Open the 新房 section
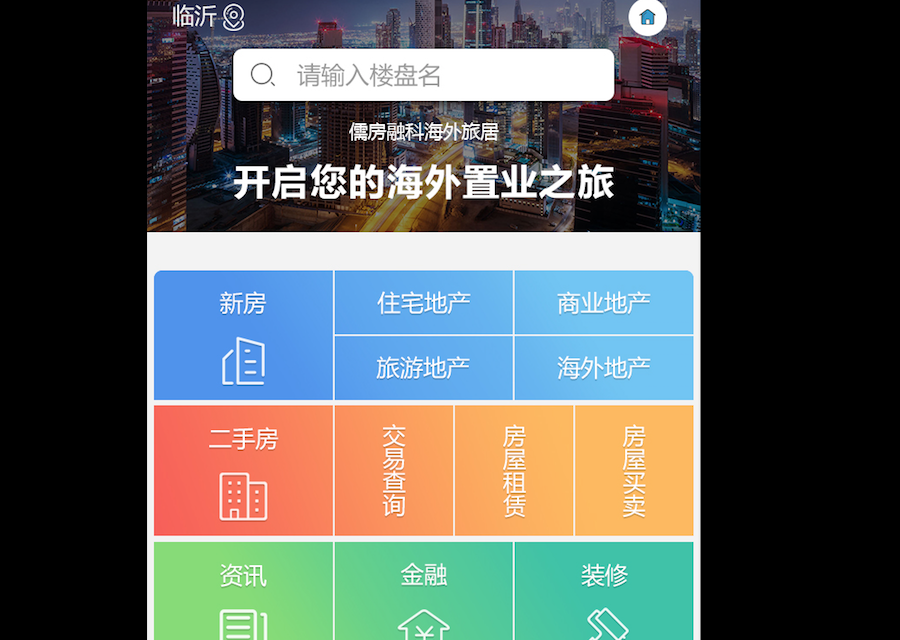Viewport: 900px width, 640px height. (x=243, y=335)
